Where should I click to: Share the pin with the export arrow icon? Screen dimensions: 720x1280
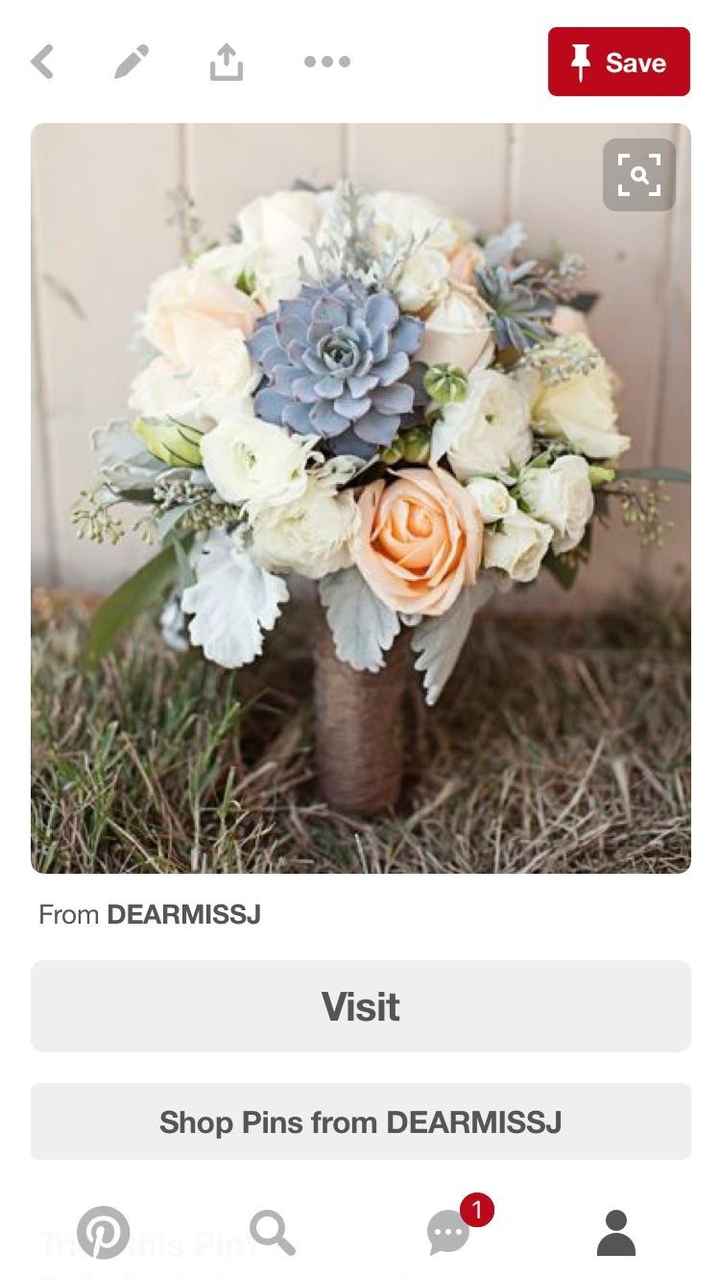(226, 61)
